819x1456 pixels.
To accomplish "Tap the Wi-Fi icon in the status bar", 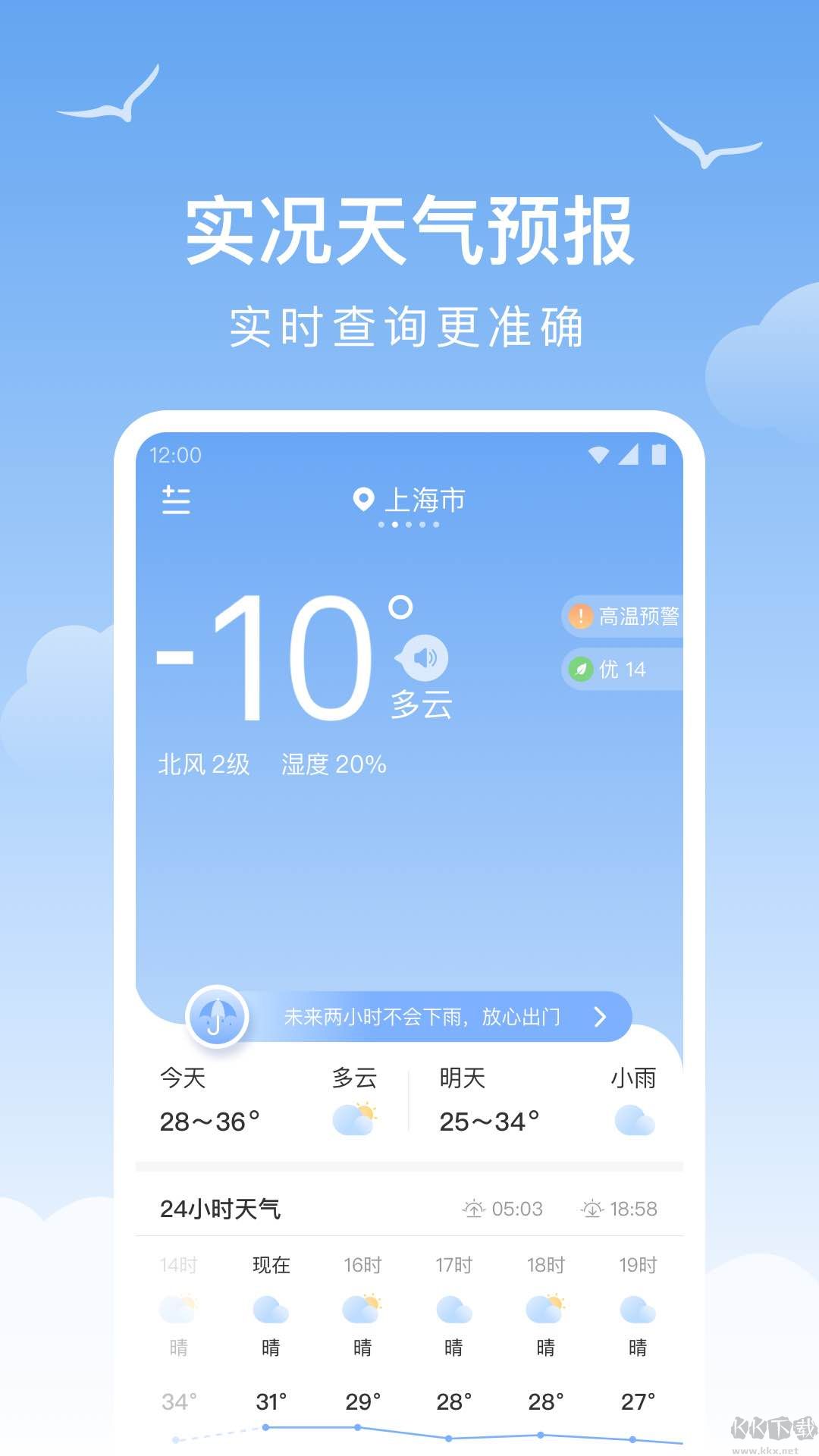I will click(x=600, y=453).
